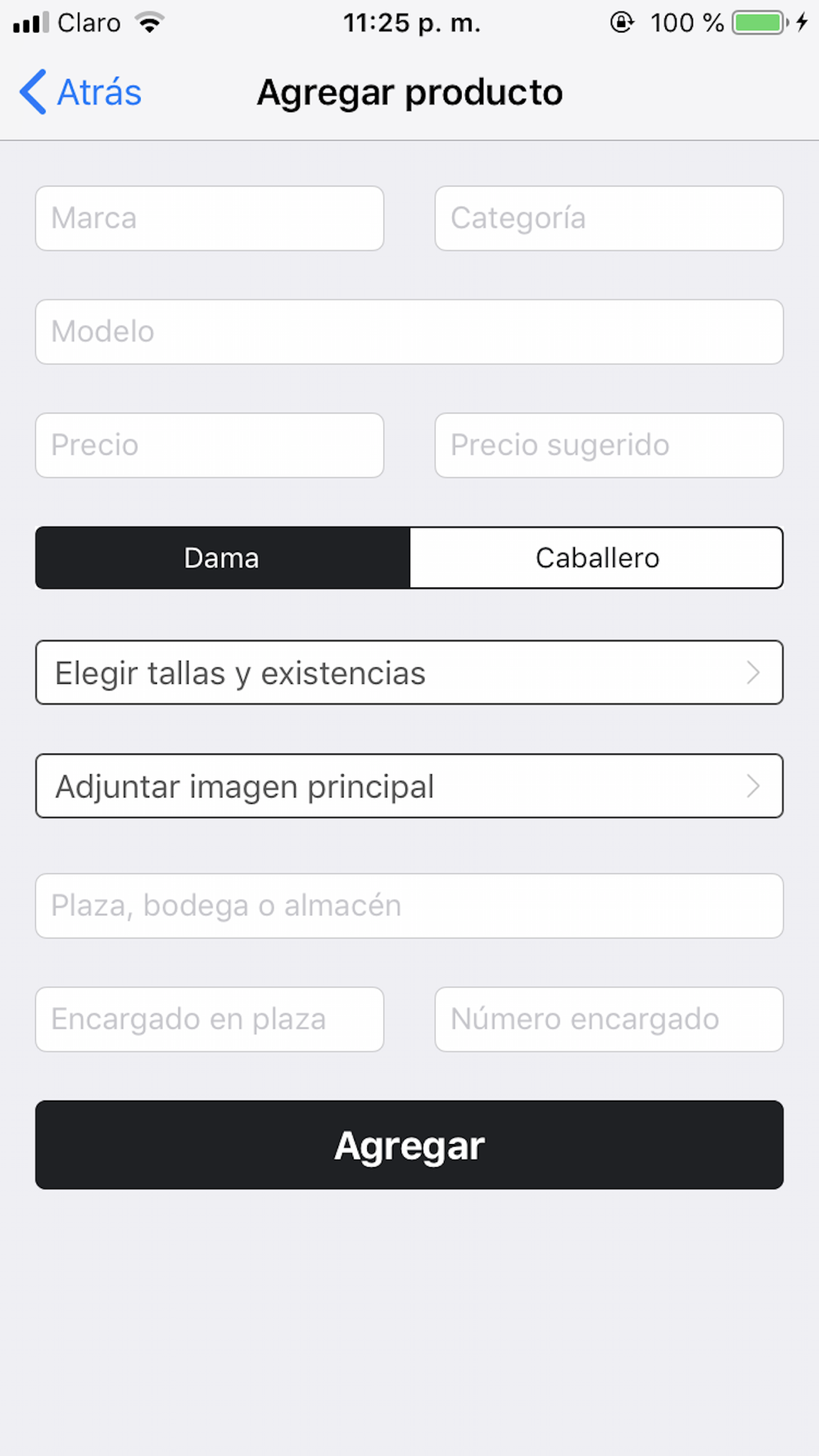Select the Modelo input field
Image resolution: width=819 pixels, height=1456 pixels.
[409, 332]
